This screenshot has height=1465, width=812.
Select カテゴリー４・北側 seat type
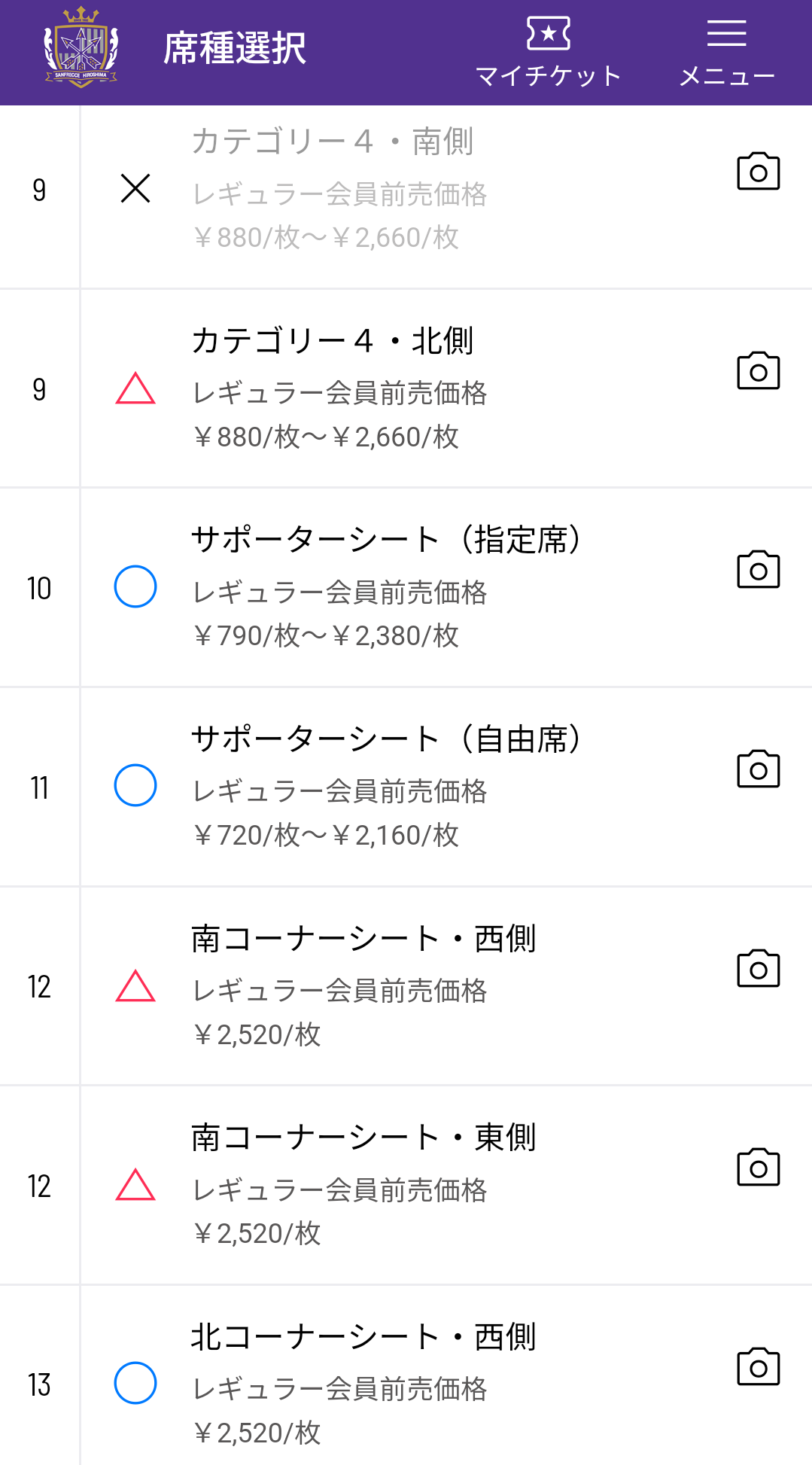[406, 388]
